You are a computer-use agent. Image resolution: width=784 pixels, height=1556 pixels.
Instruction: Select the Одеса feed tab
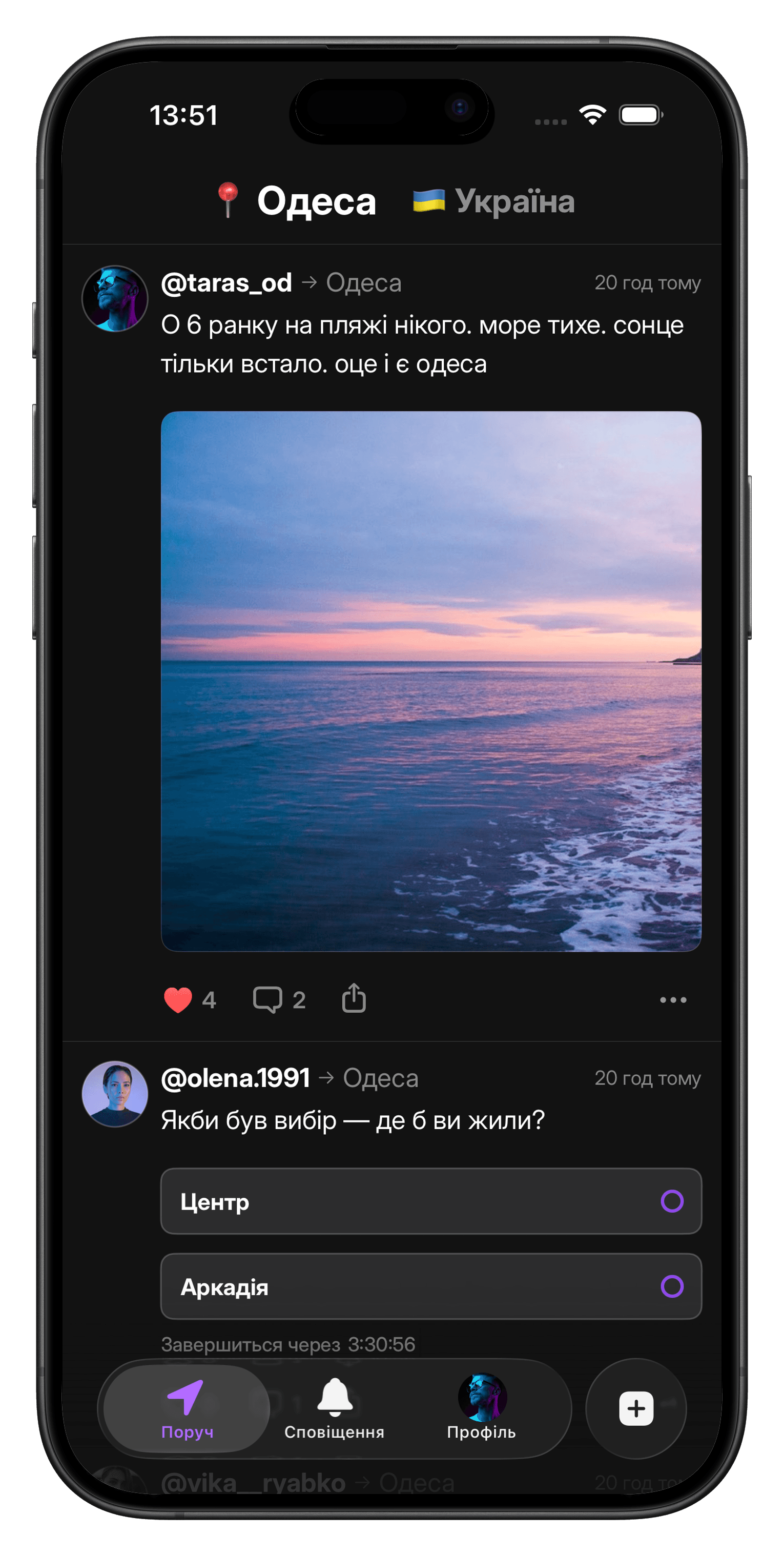297,201
